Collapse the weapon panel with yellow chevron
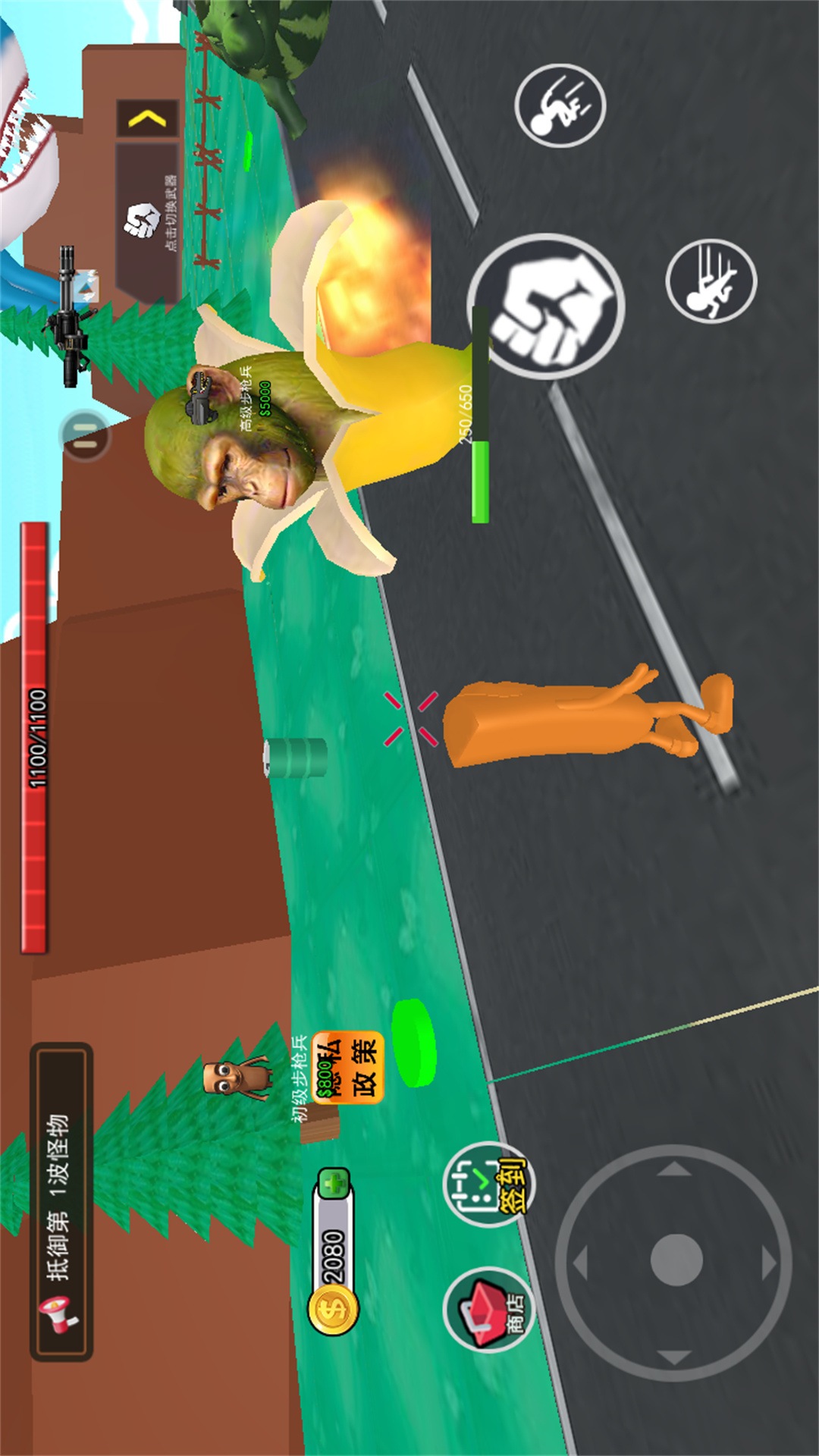Image resolution: width=819 pixels, height=1456 pixels. (147, 118)
